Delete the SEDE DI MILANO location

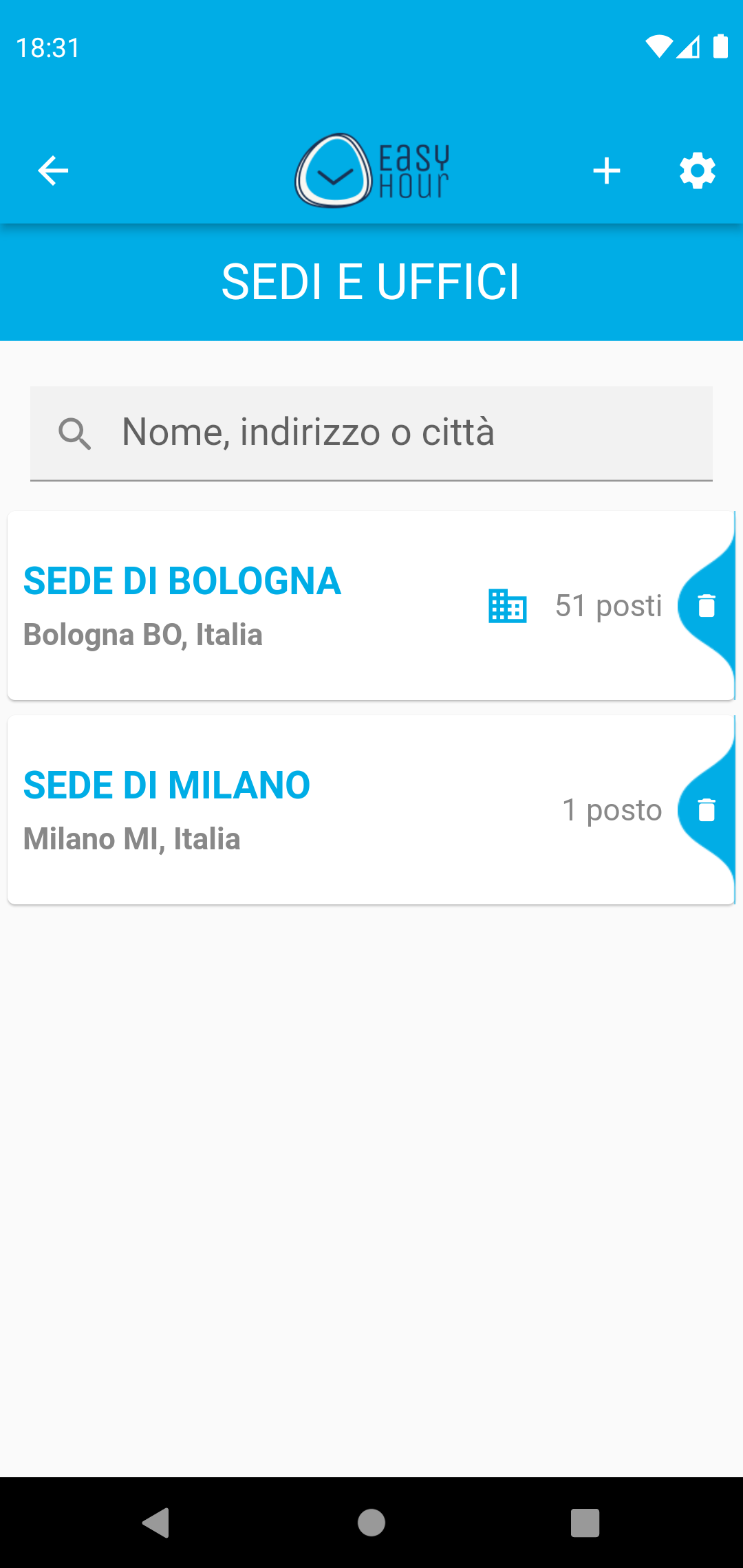[706, 810]
